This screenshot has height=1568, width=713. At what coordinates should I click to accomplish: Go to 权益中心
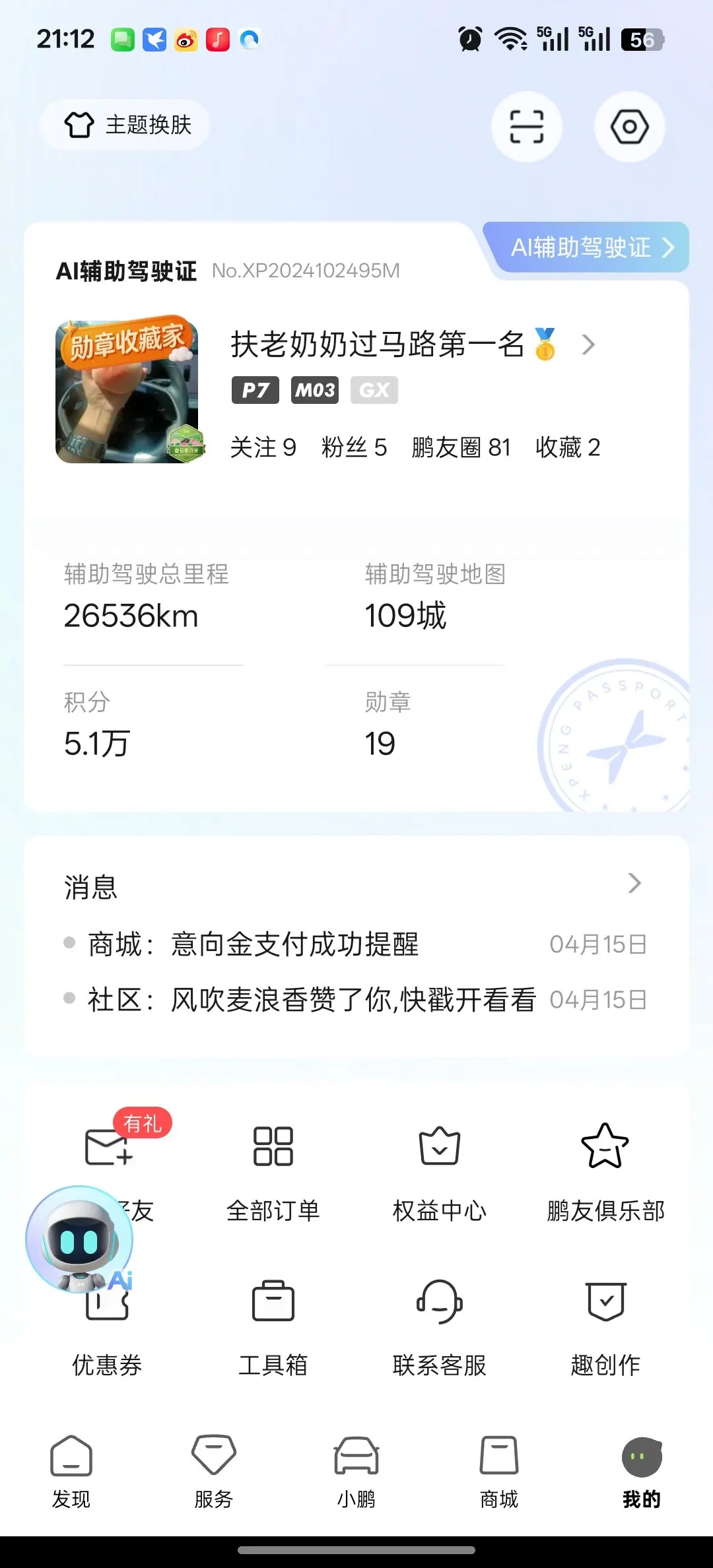[x=439, y=1169]
